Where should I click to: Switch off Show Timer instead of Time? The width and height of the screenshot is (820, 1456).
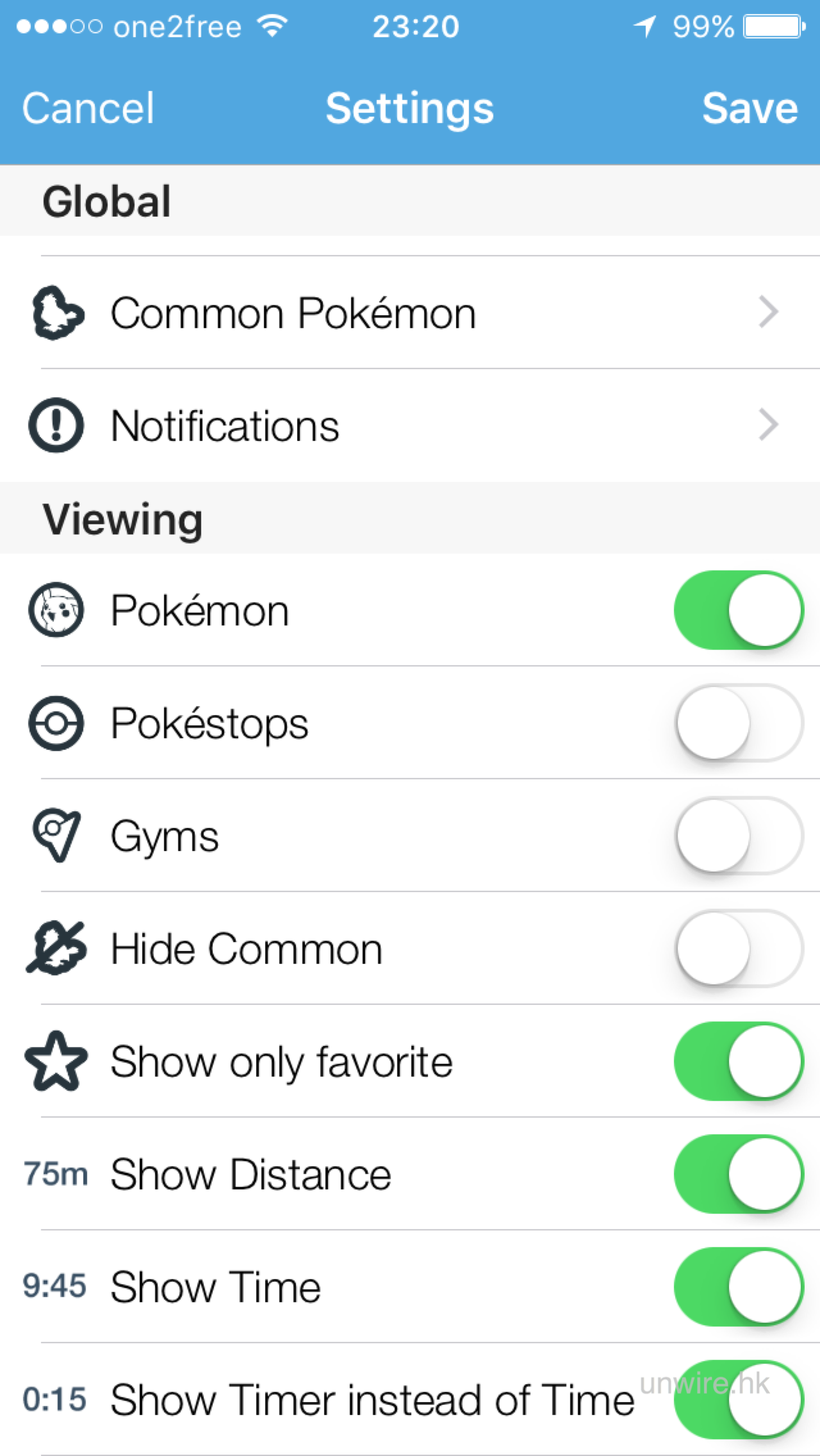tap(738, 1400)
